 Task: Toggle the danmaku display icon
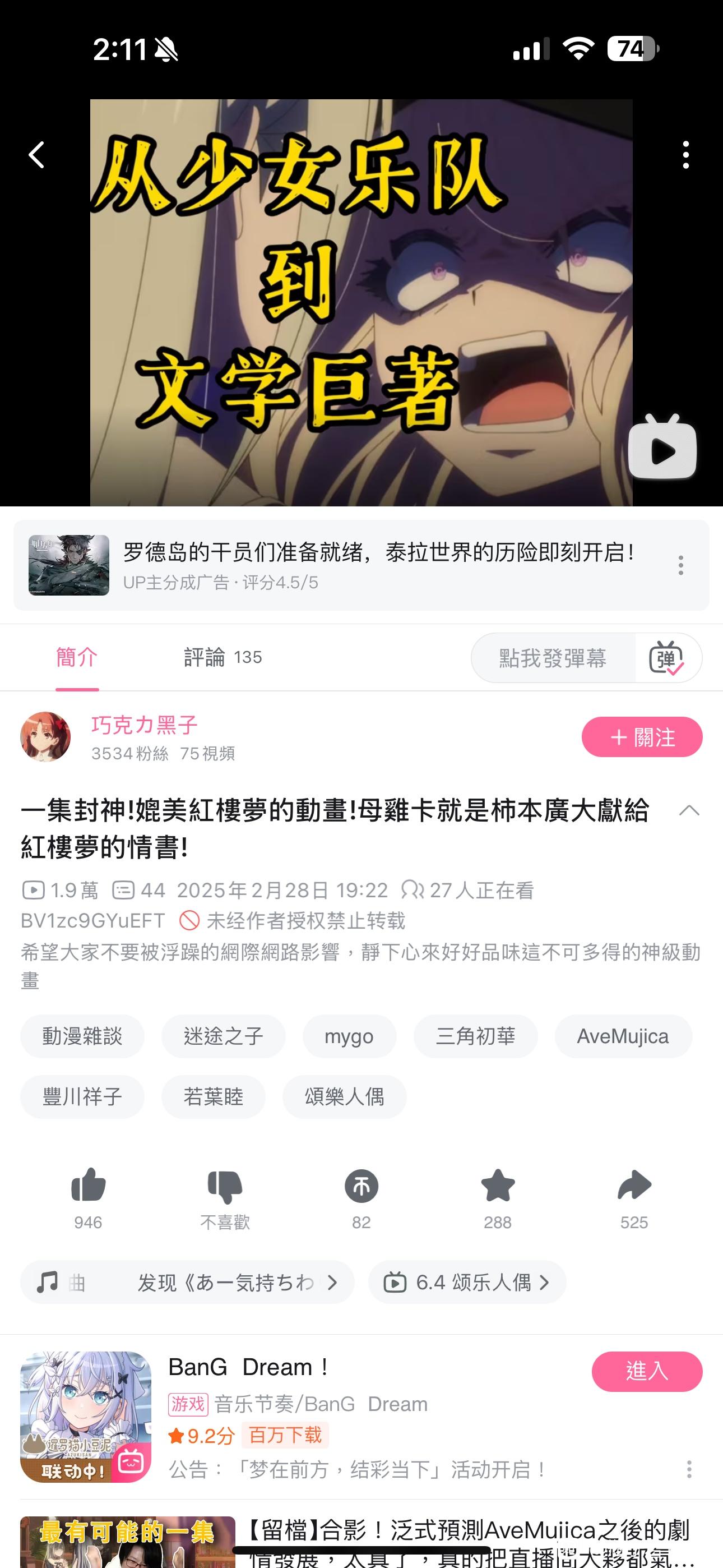(666, 658)
